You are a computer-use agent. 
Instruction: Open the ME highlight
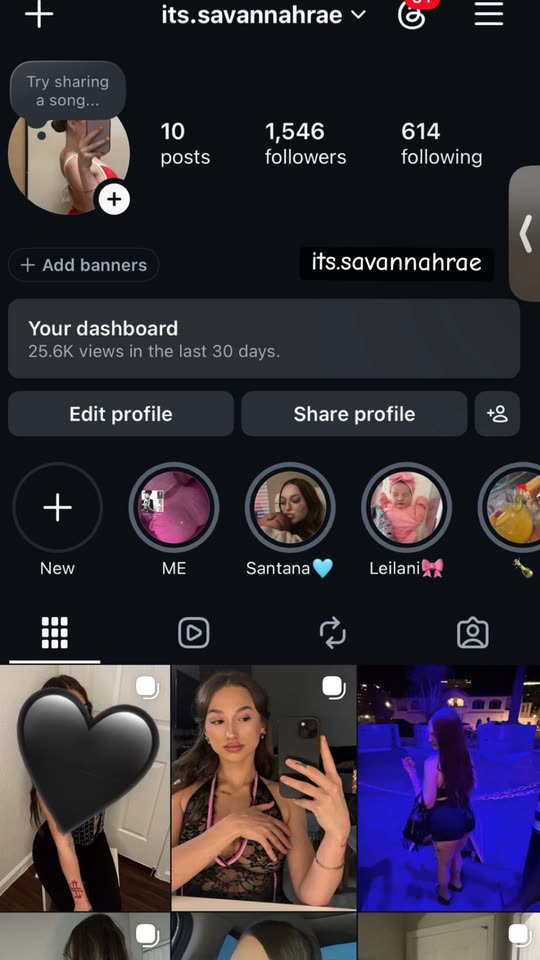[174, 508]
